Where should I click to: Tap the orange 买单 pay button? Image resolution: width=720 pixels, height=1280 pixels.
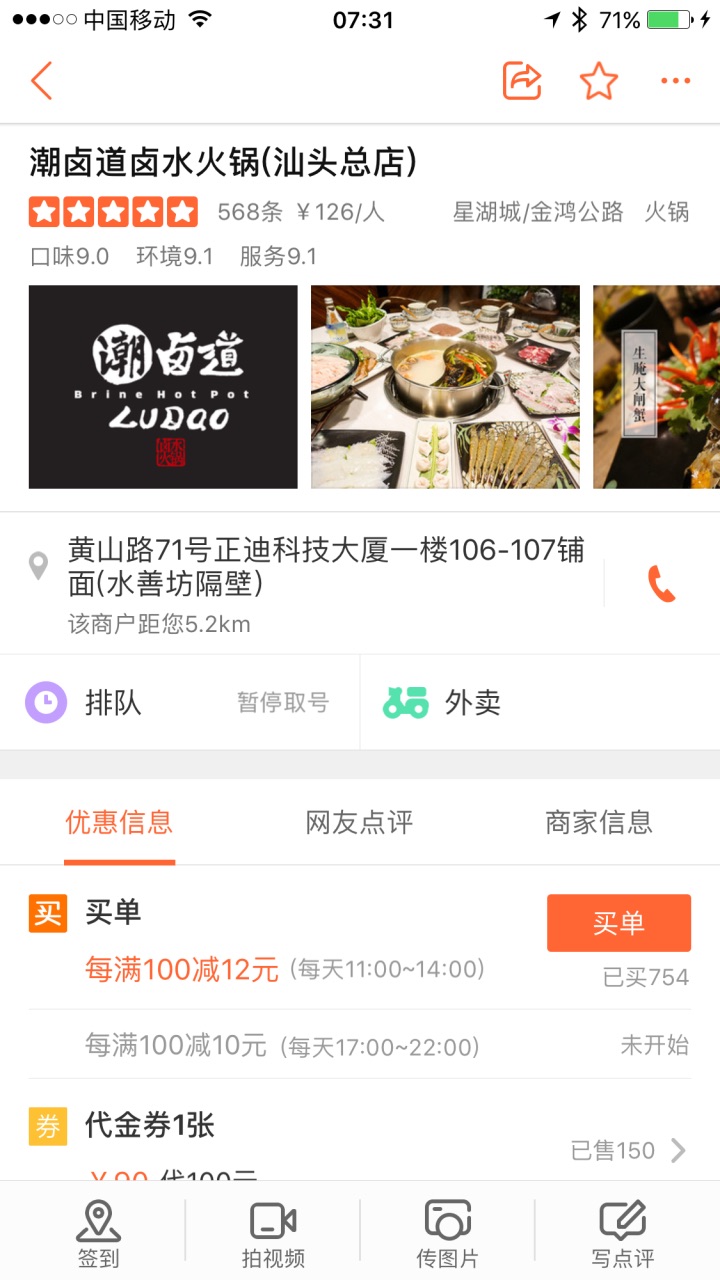[x=618, y=922]
